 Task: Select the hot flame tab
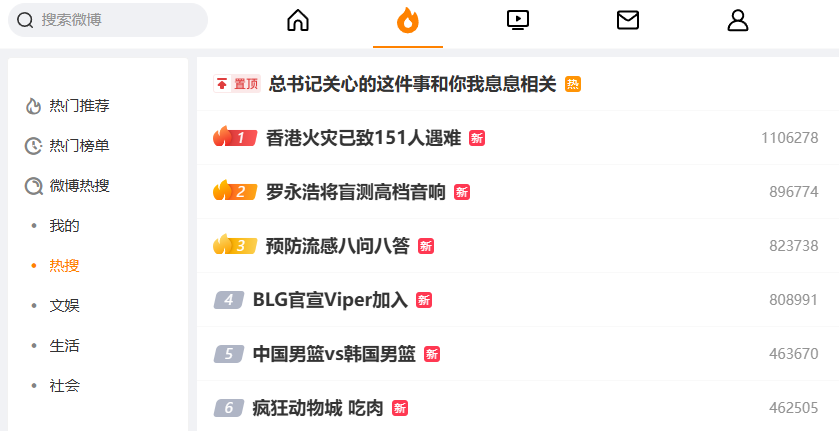pos(407,20)
